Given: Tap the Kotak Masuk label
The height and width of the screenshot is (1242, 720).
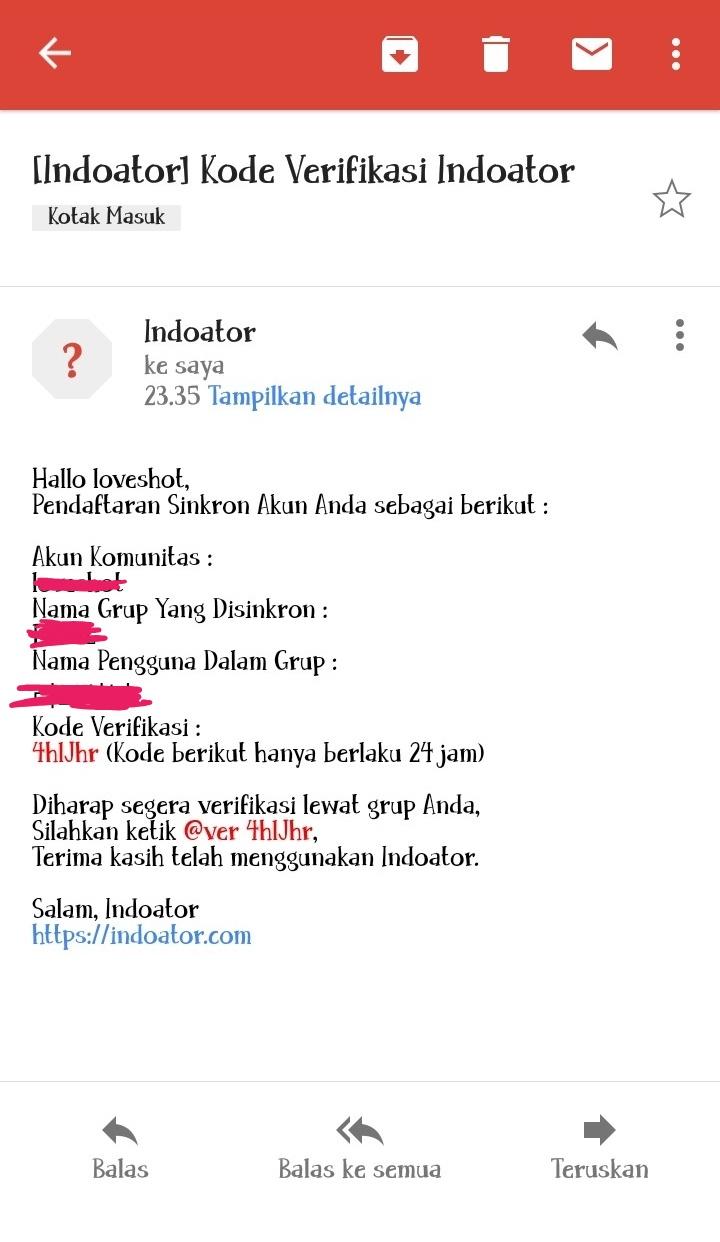Looking at the screenshot, I should pyautogui.click(x=106, y=216).
